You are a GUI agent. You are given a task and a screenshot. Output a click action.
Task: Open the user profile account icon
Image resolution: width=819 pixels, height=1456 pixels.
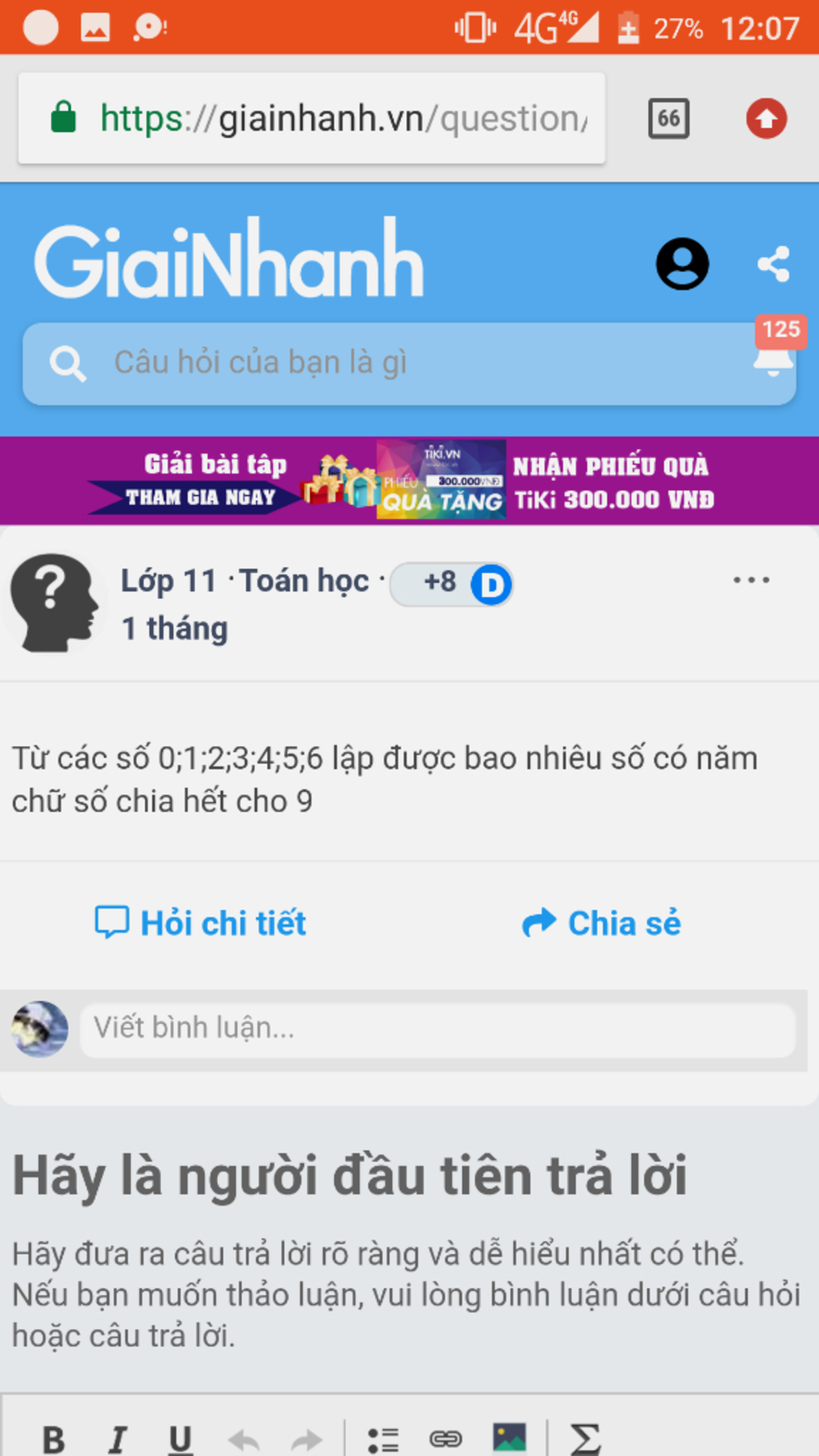682,263
